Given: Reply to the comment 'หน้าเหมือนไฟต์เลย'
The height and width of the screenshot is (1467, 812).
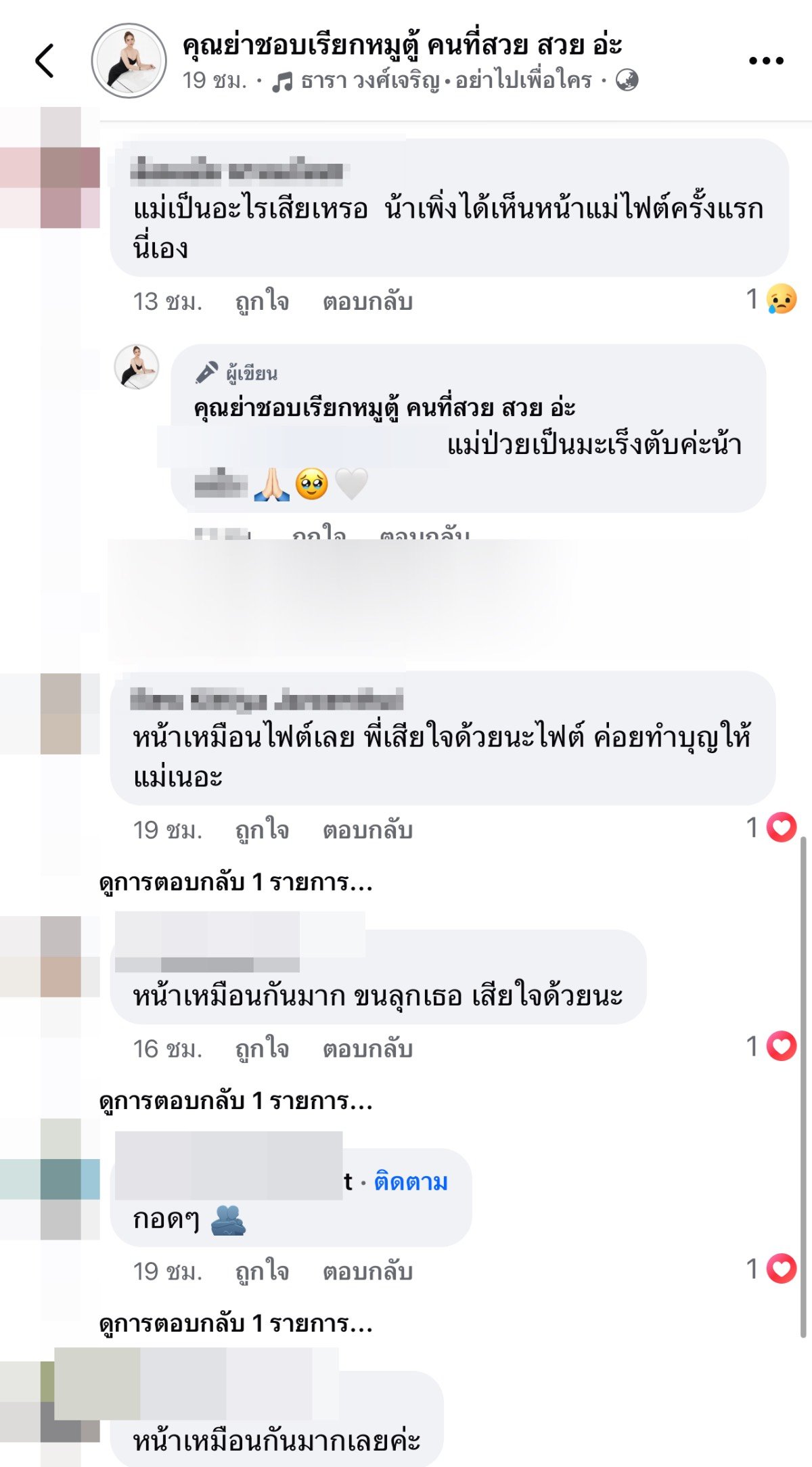Looking at the screenshot, I should click(x=367, y=830).
